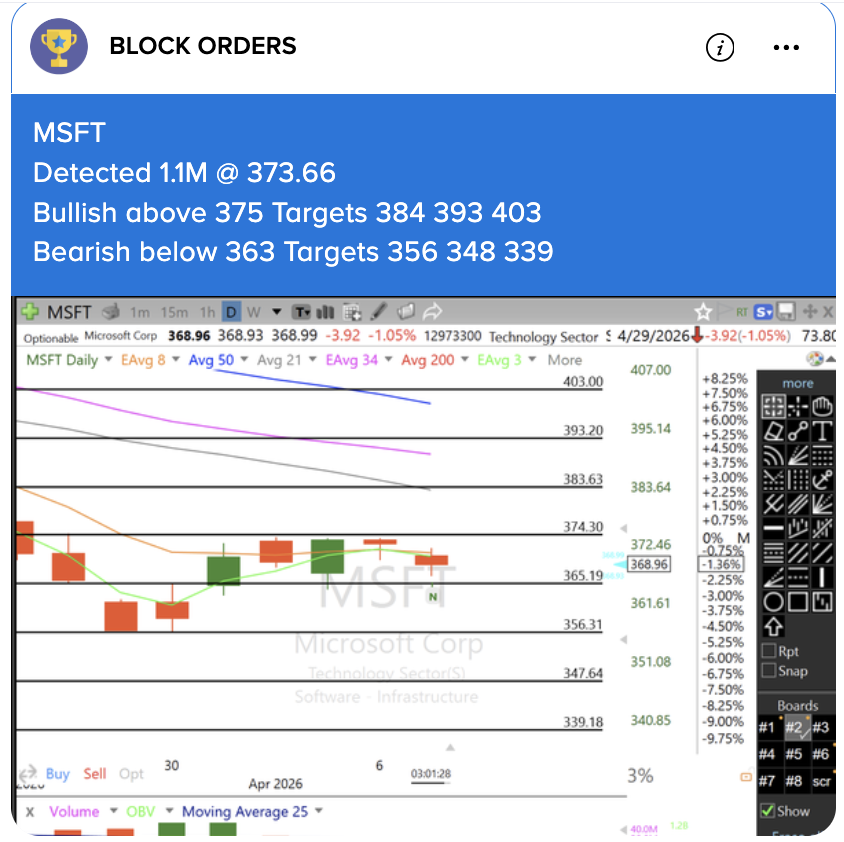Open the three-dot overflow menu
This screenshot has height=842, width=844.
pyautogui.click(x=787, y=47)
